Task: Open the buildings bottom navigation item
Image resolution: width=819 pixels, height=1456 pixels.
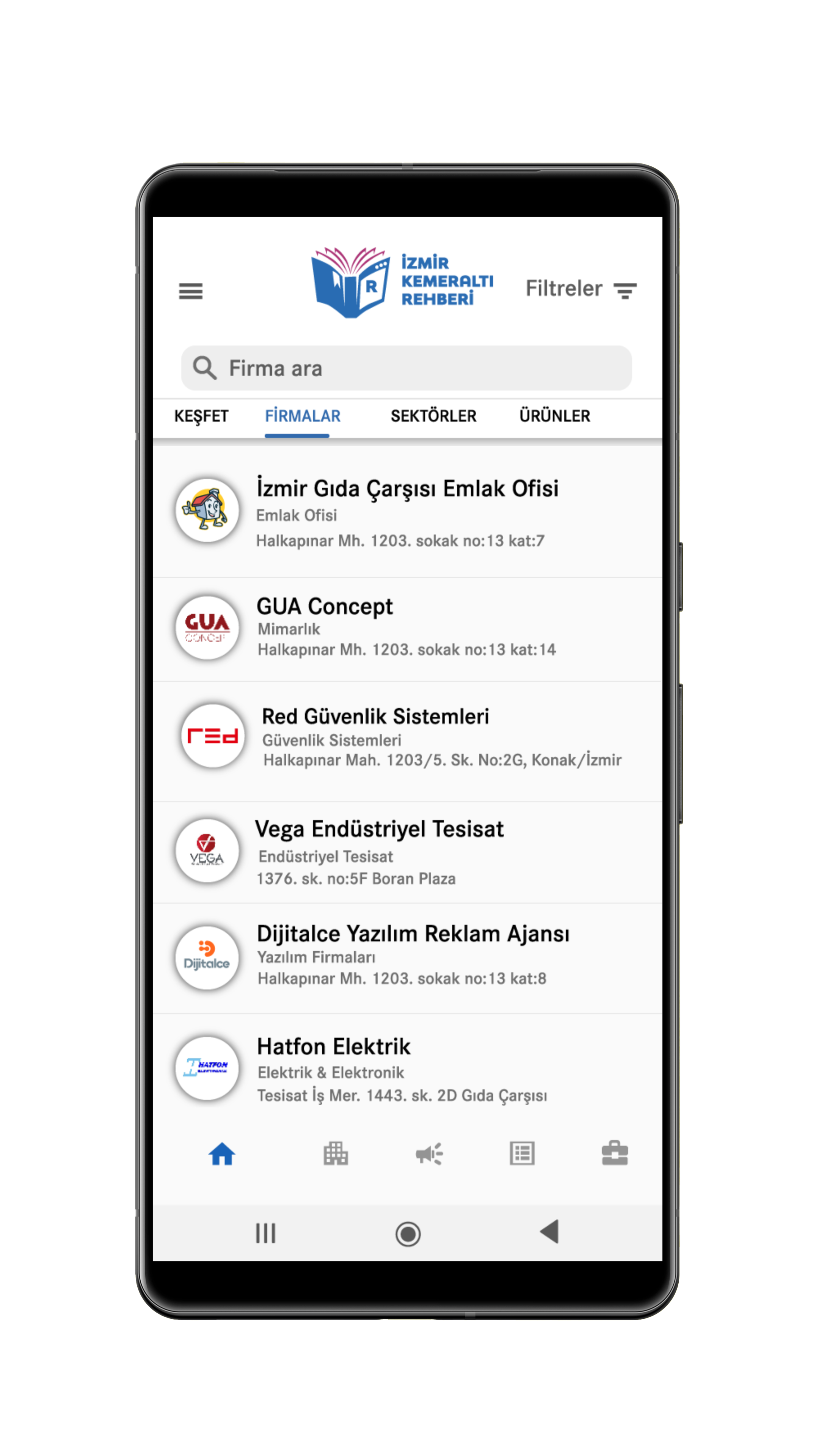Action: click(336, 1153)
